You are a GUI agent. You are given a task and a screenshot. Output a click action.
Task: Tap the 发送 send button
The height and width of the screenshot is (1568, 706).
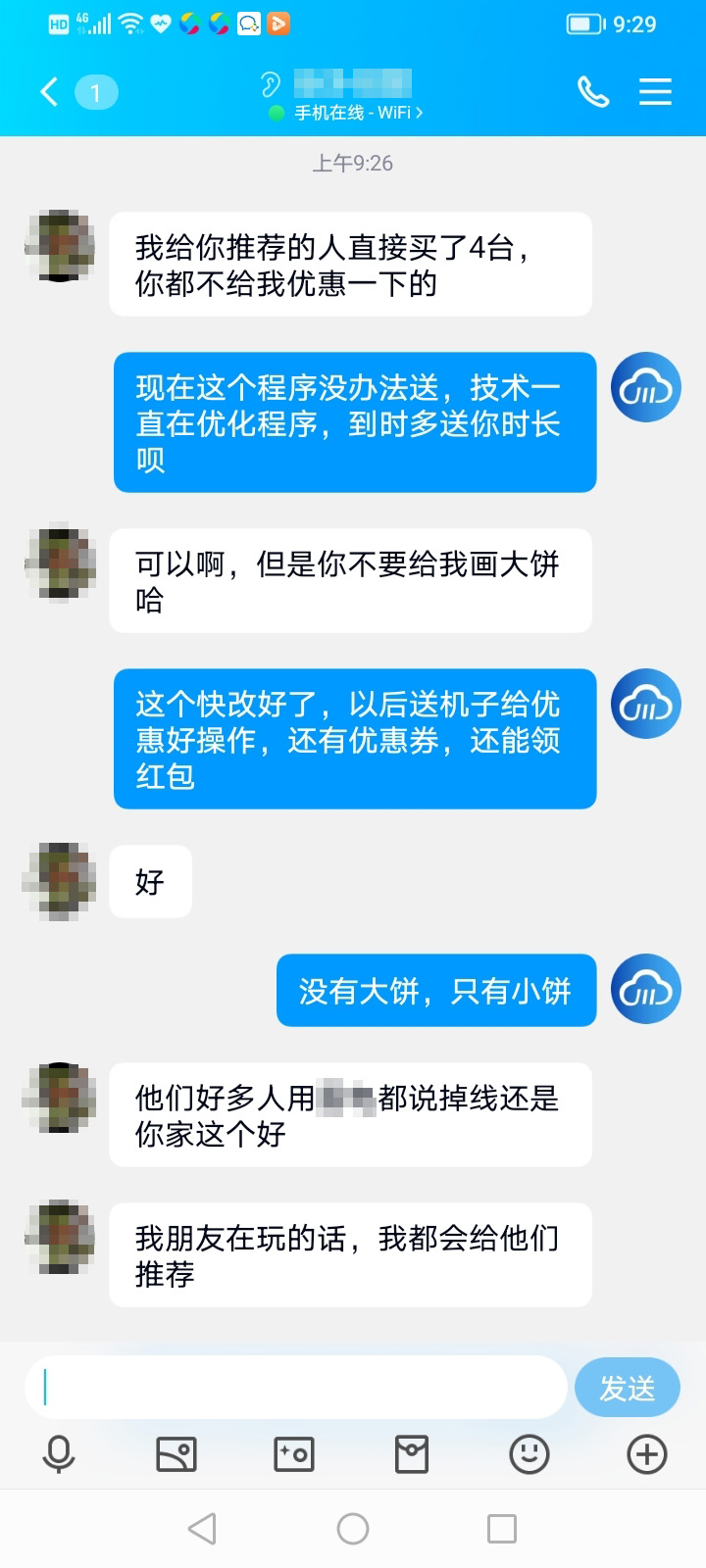point(627,1387)
